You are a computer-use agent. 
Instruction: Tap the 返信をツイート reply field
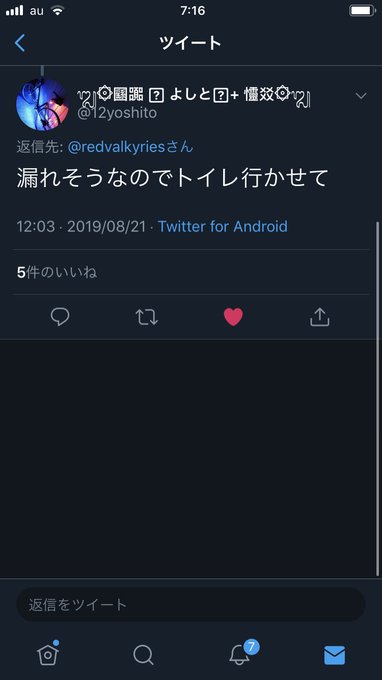click(x=191, y=605)
